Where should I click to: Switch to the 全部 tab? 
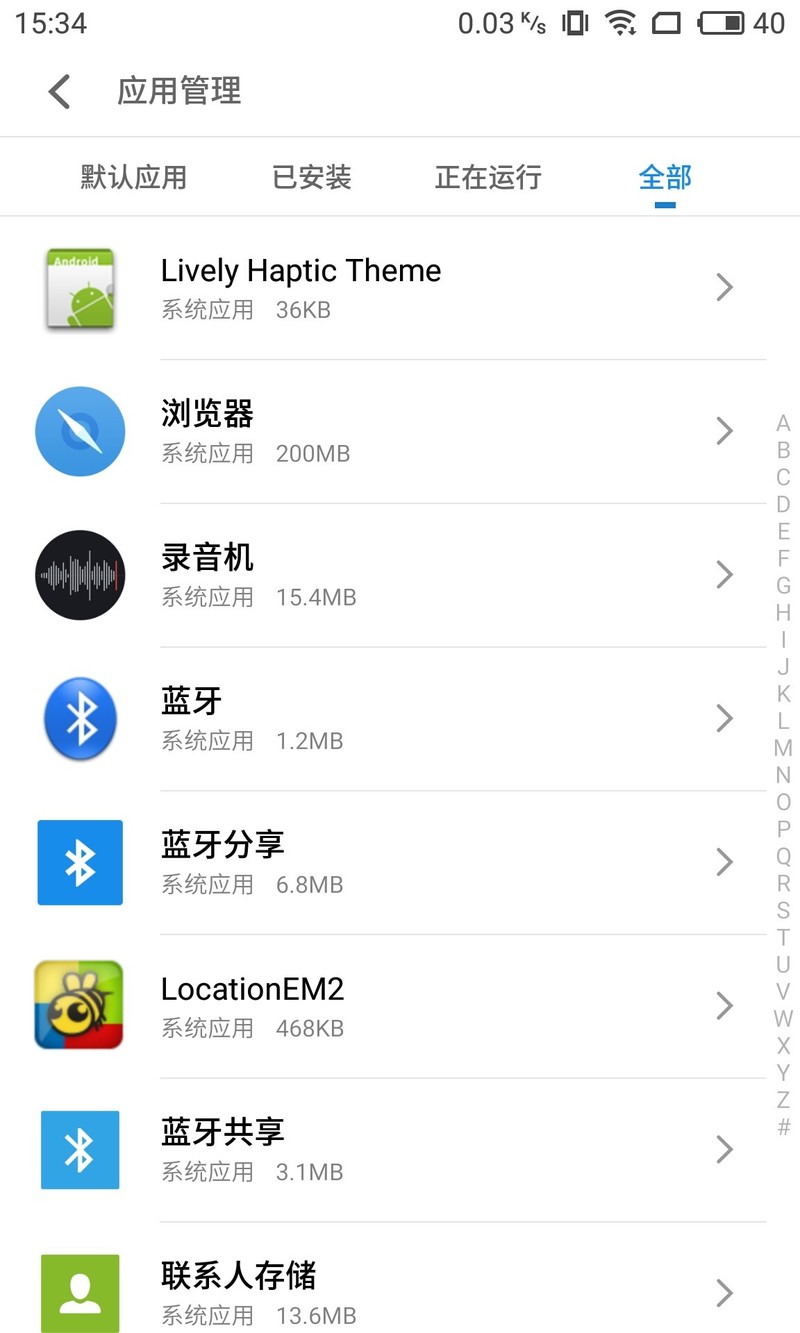click(x=664, y=177)
